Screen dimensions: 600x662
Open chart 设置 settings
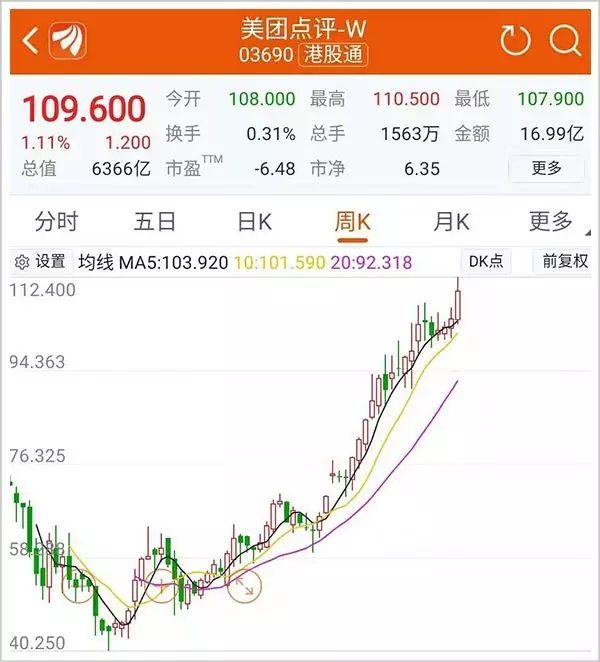pos(41,262)
